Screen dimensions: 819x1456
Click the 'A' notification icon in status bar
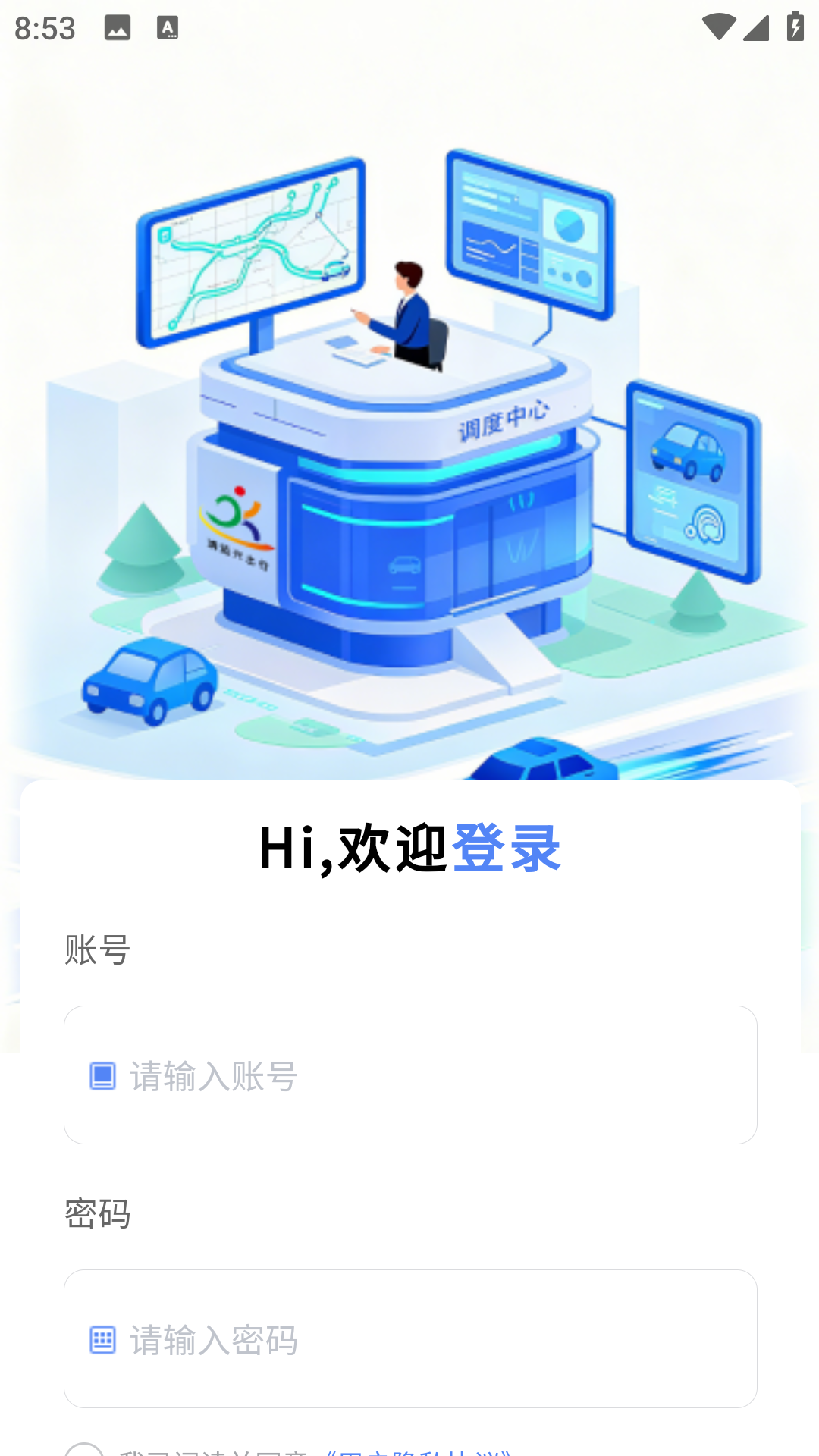pyautogui.click(x=167, y=27)
